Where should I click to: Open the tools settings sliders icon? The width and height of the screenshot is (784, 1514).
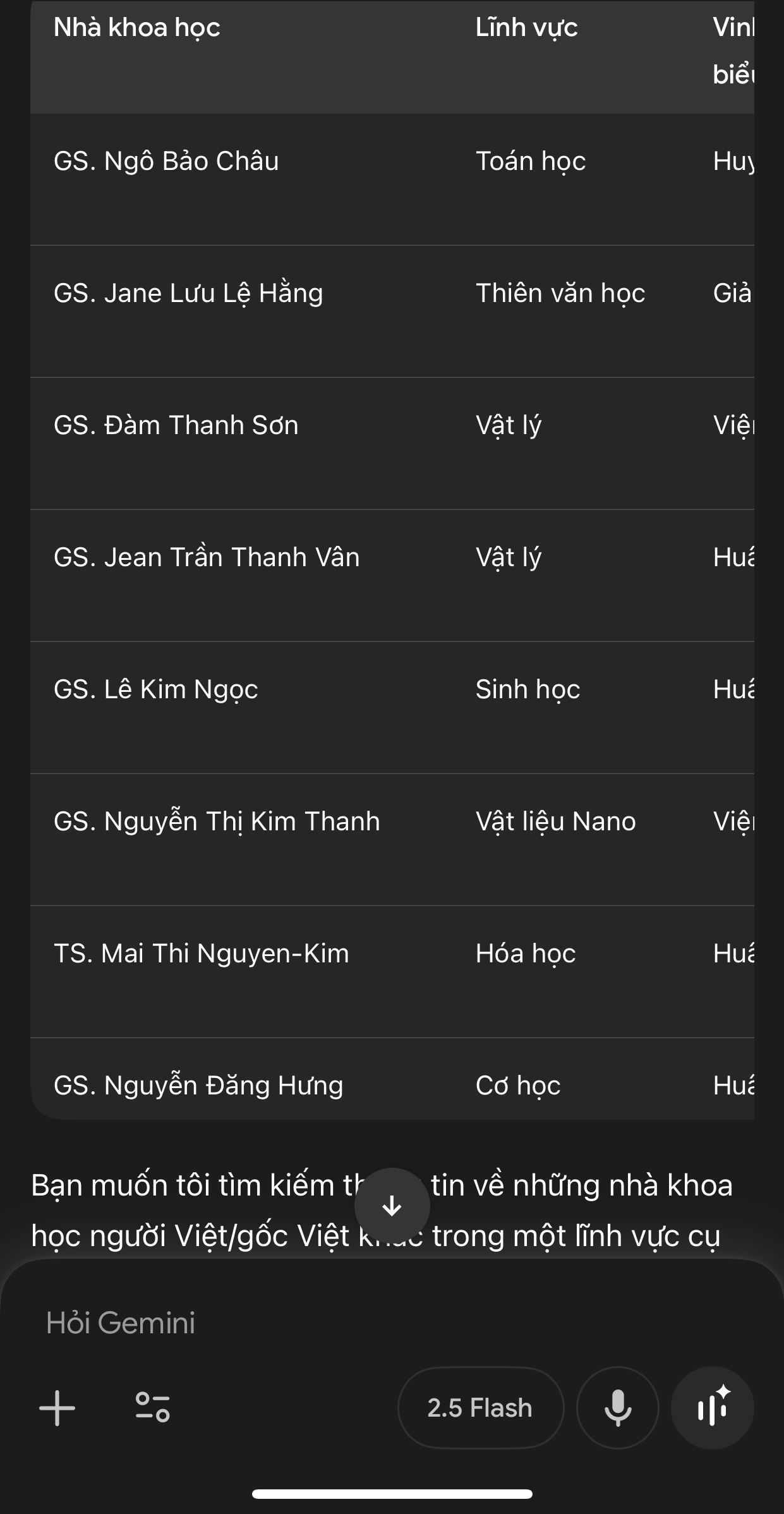[153, 1408]
